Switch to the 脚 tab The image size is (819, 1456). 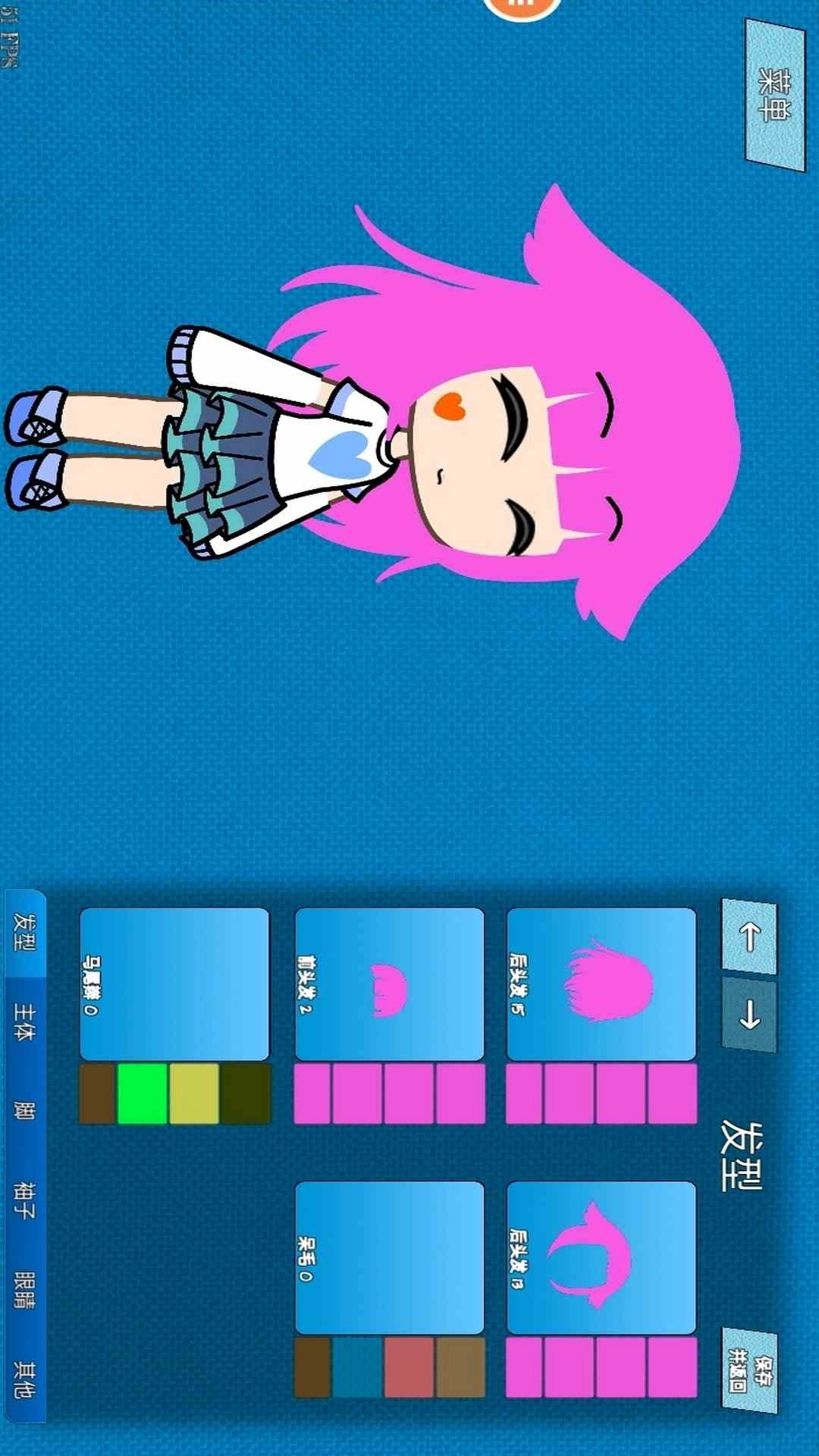coord(24,1111)
